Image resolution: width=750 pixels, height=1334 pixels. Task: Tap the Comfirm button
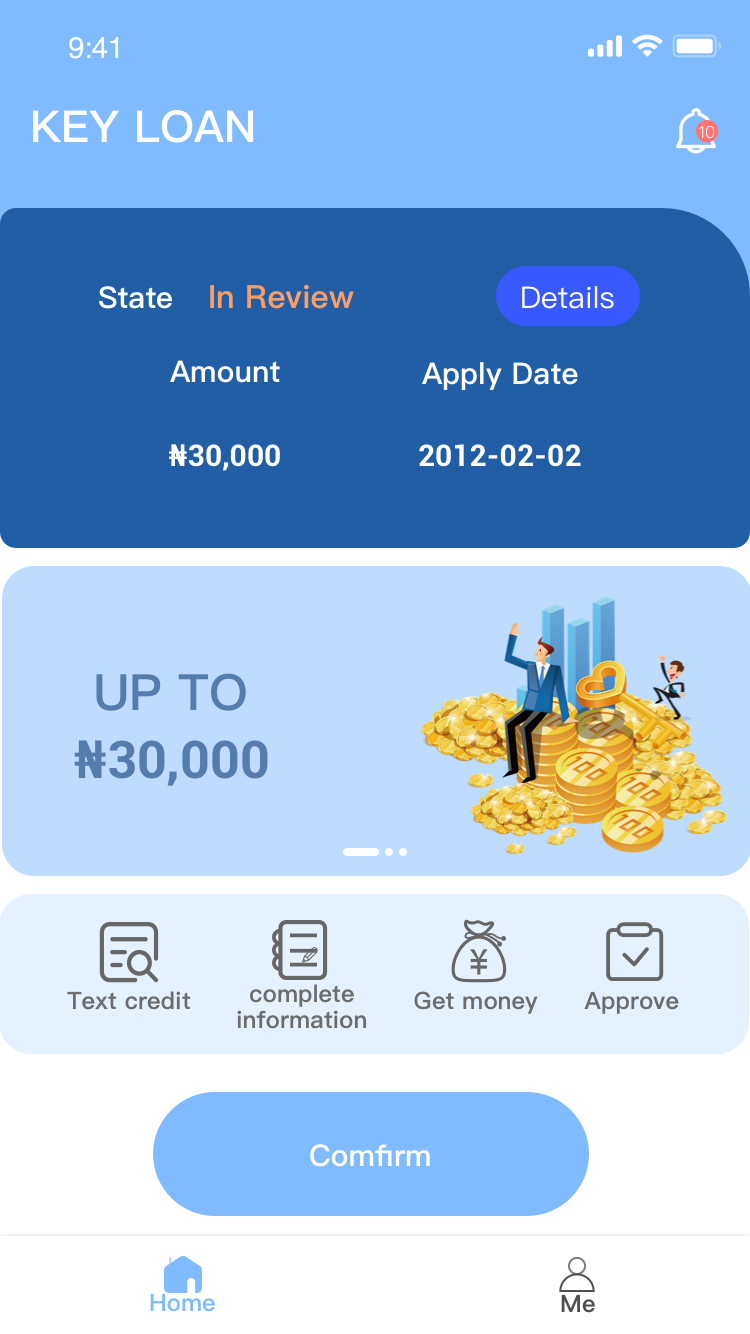(370, 1154)
